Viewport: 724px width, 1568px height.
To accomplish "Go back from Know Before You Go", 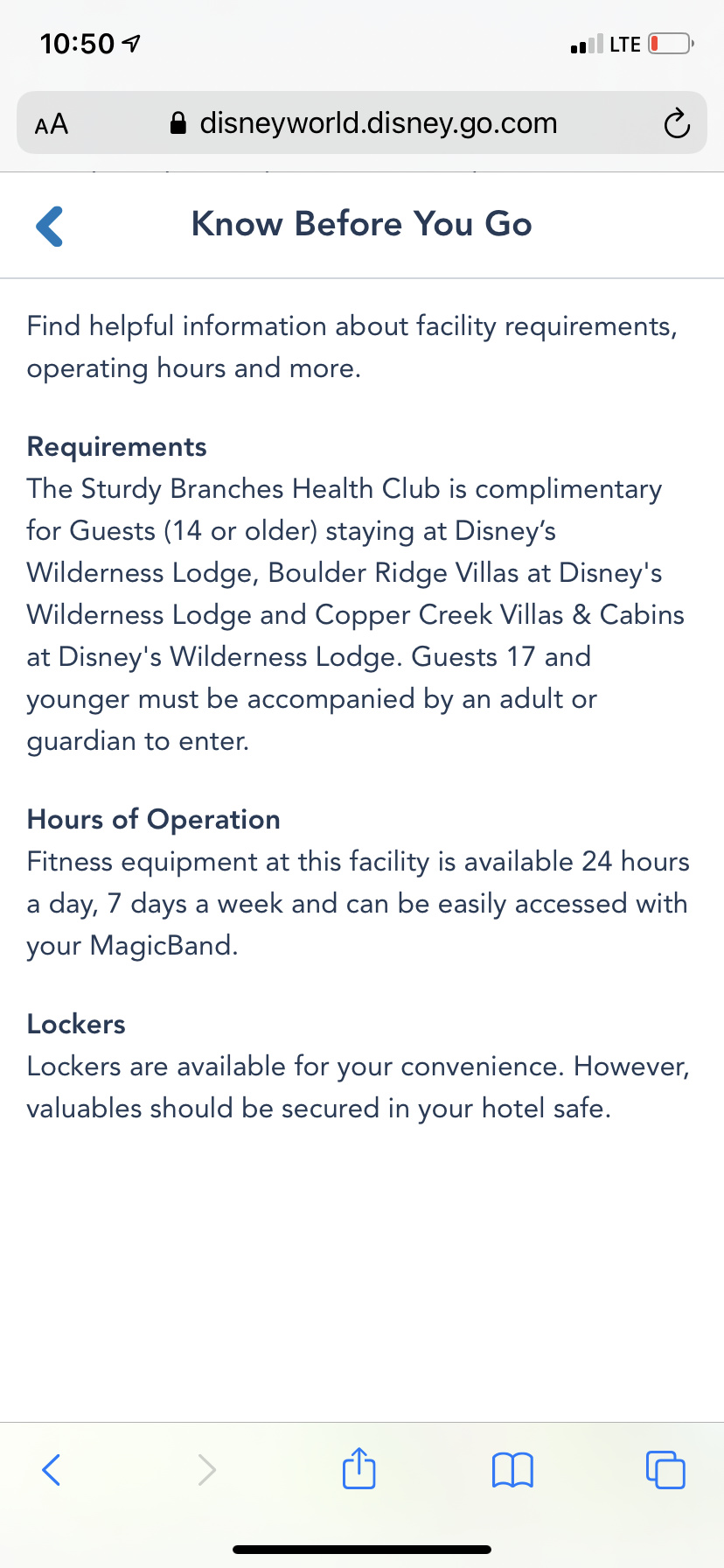I will coord(50,226).
